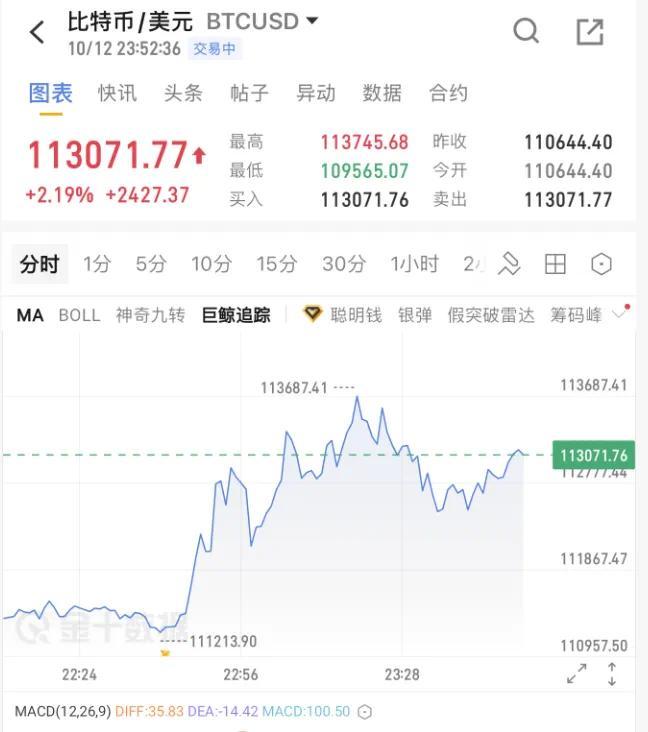
Task: Select the 5分 chart interval
Action: [x=151, y=264]
